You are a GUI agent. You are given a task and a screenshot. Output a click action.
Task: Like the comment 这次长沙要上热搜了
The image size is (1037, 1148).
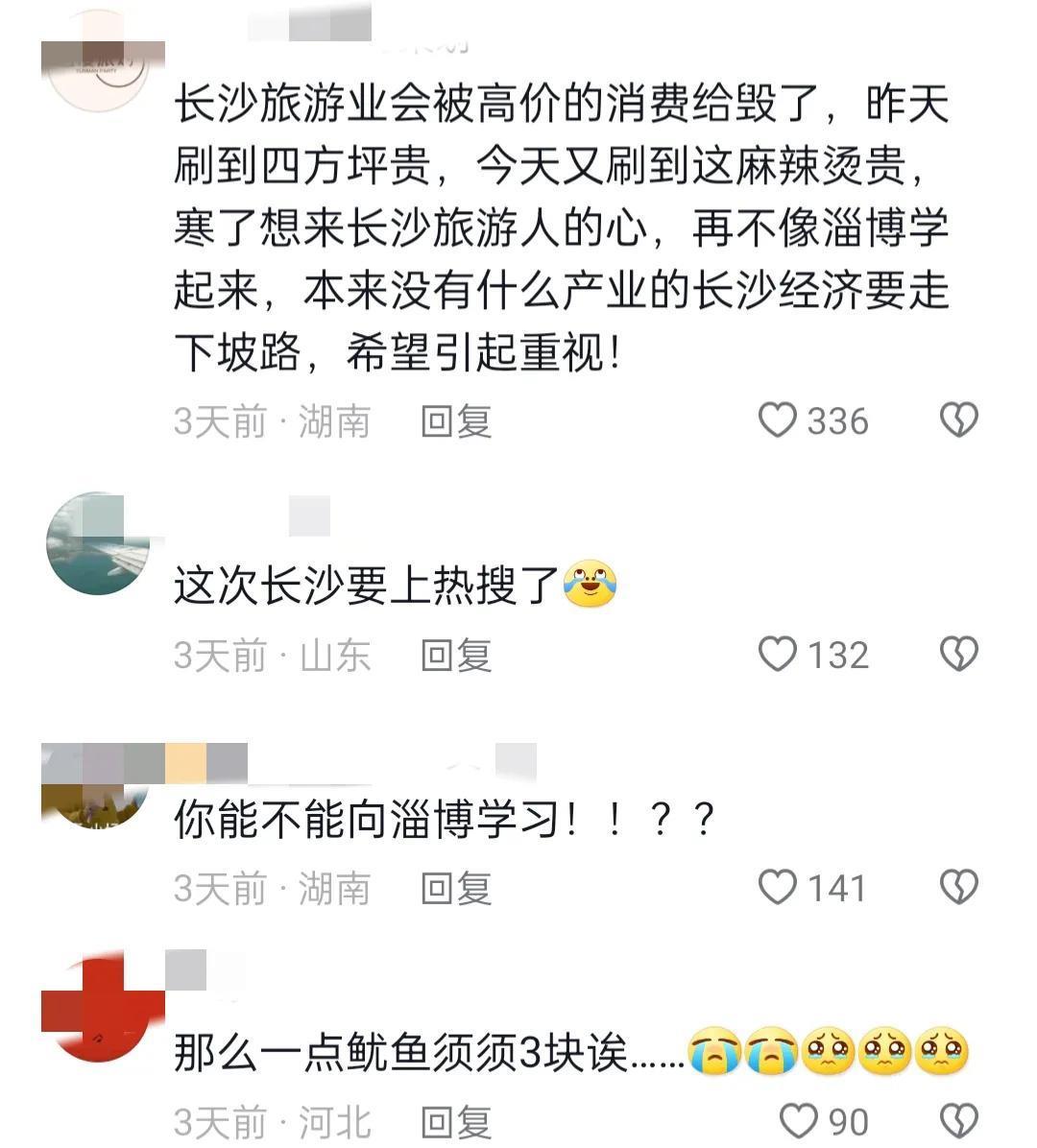pyautogui.click(x=779, y=655)
